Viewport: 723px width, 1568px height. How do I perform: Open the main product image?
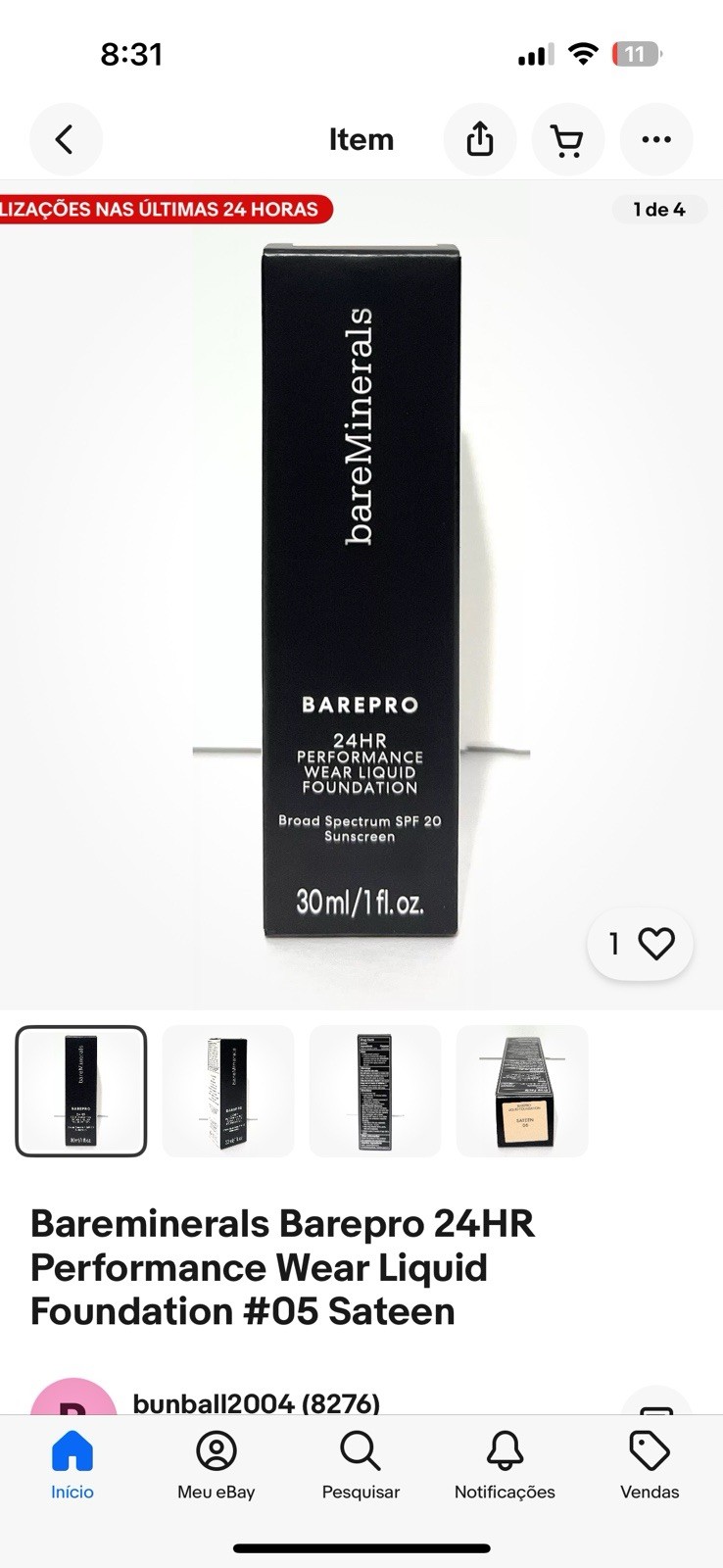coord(361,593)
